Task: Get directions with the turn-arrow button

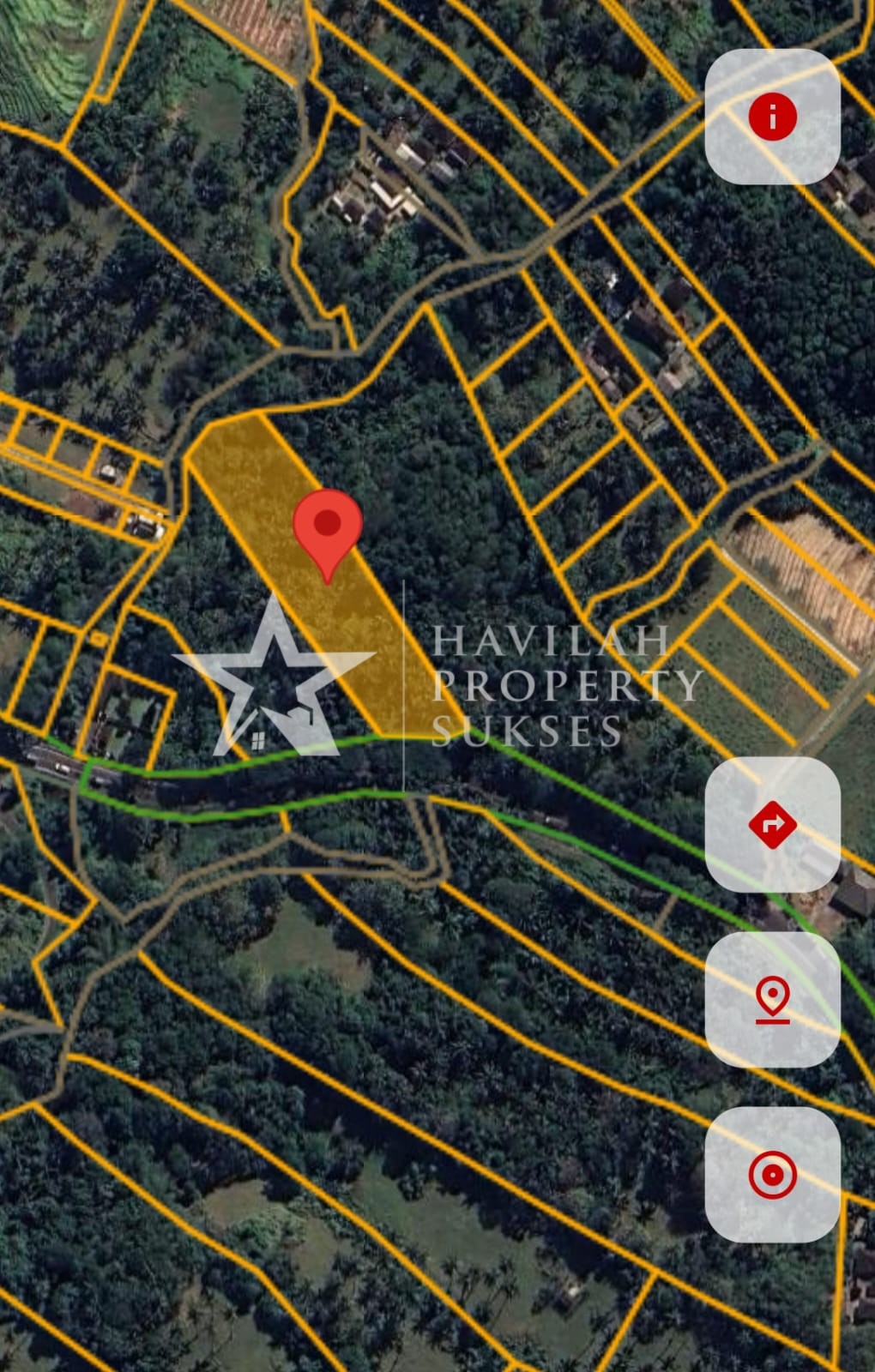Action: tap(772, 825)
